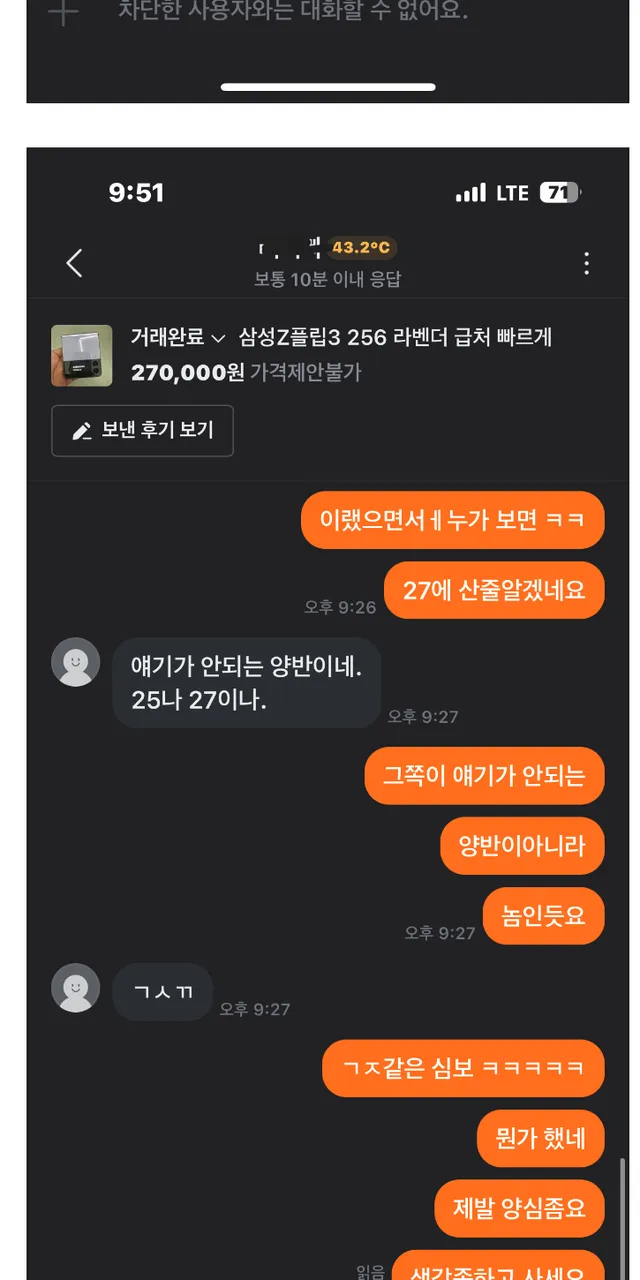Screen dimensions: 640x1280
Task: Tap the 보낸 후기 보기 button
Action: pos(142,431)
